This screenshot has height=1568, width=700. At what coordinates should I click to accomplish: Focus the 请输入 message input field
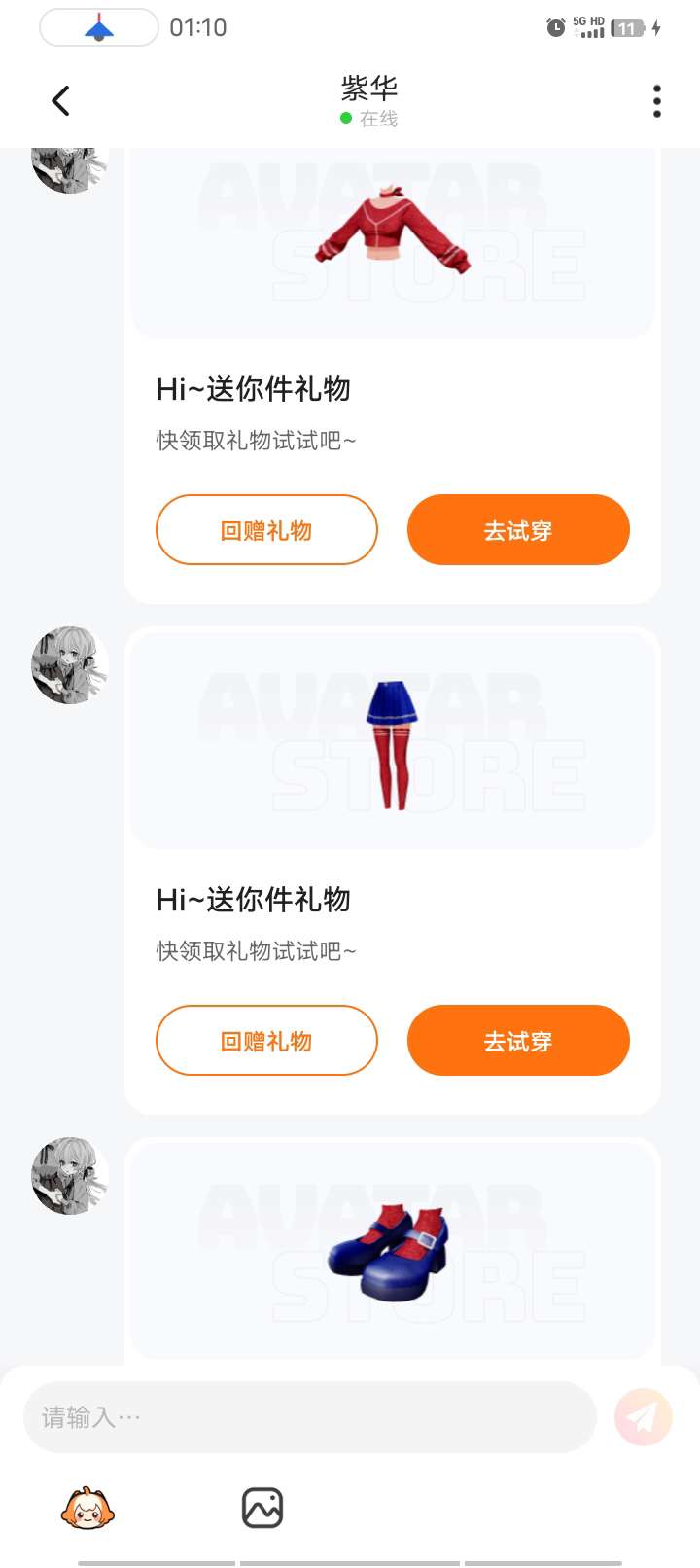point(309,1417)
